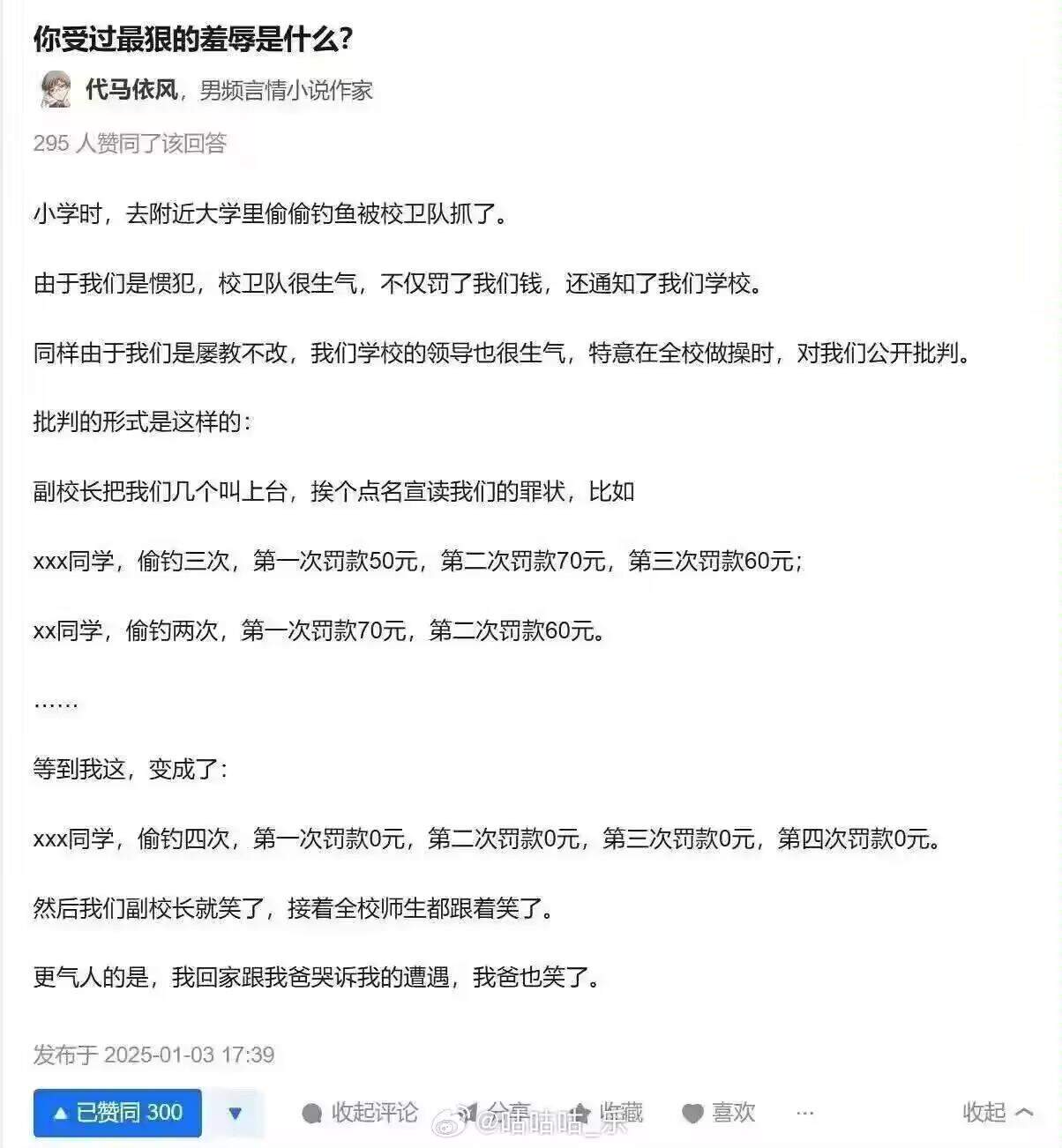Screen dimensions: 1062x1148
Task: Collapse the answer with 收起
Action: (997, 1113)
